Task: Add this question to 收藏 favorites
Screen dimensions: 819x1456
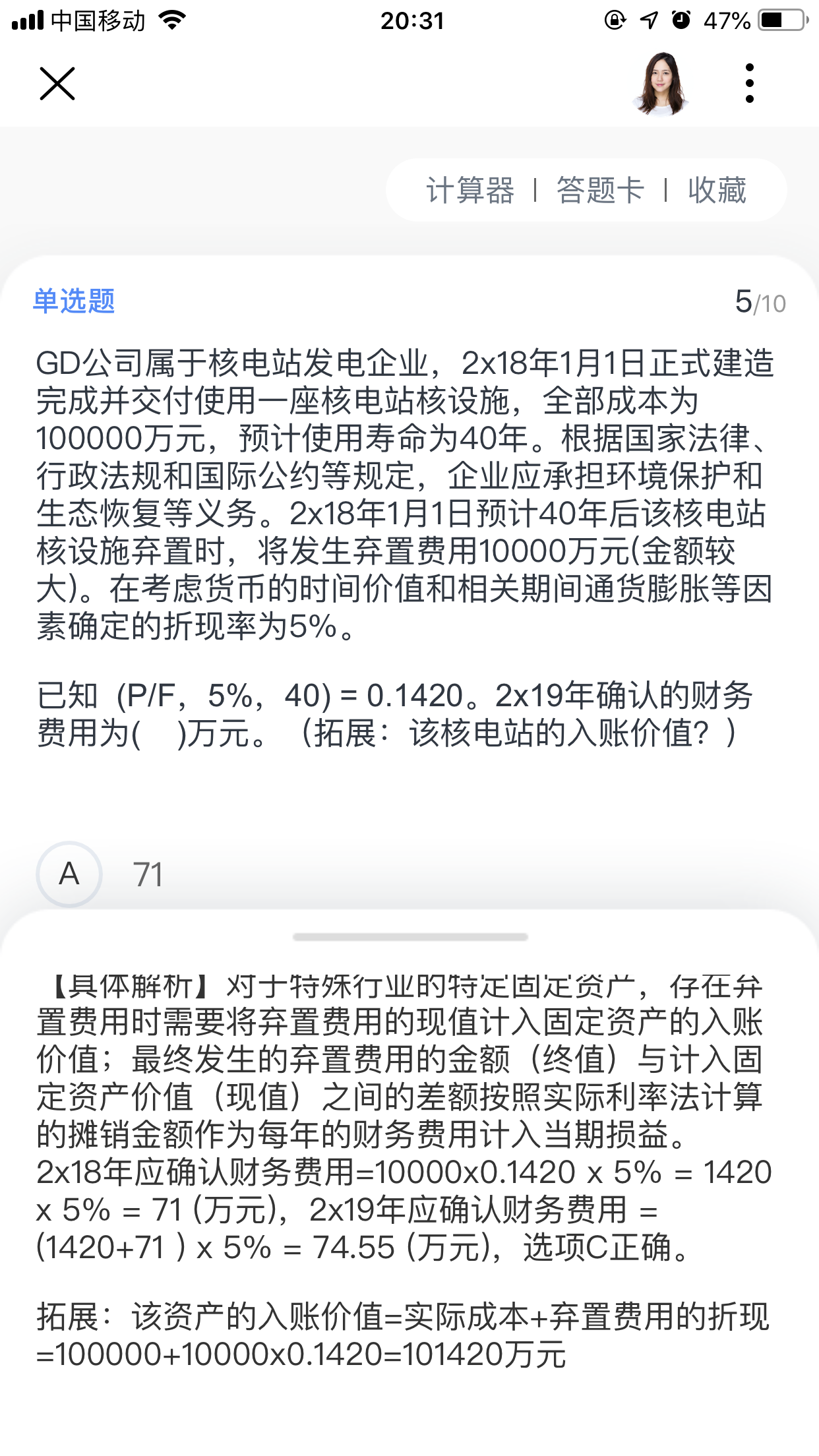Action: (x=717, y=191)
